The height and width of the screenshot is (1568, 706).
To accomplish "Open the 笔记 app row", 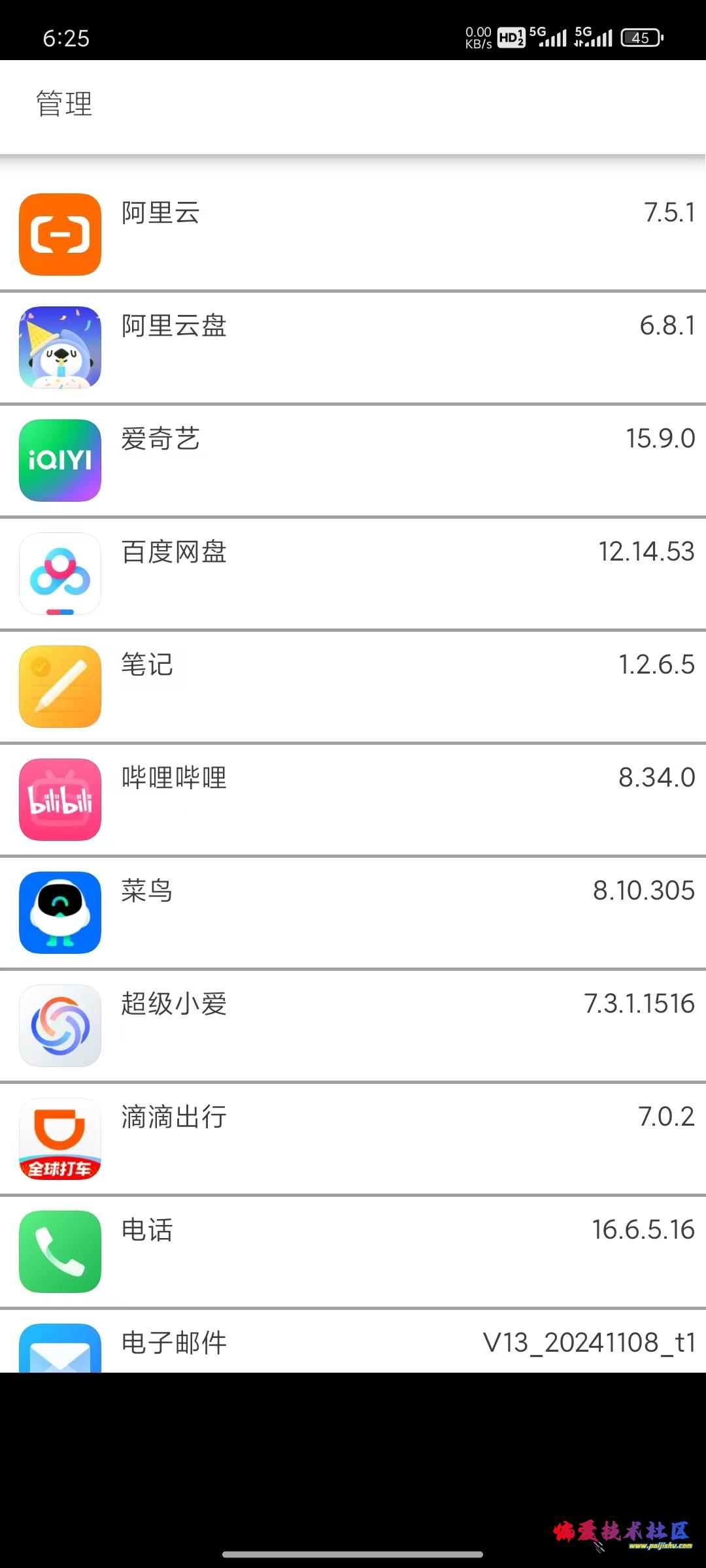I will tap(353, 686).
